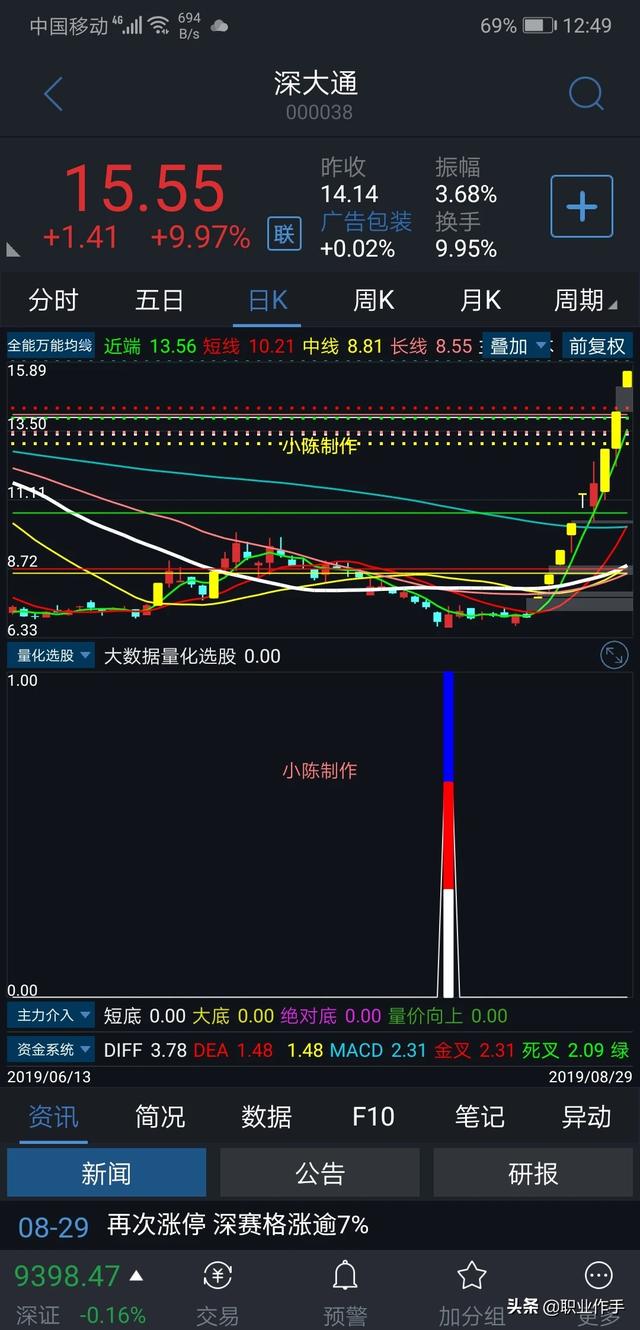Switch to 五日 chart tab
The width and height of the screenshot is (640, 1330).
click(160, 300)
